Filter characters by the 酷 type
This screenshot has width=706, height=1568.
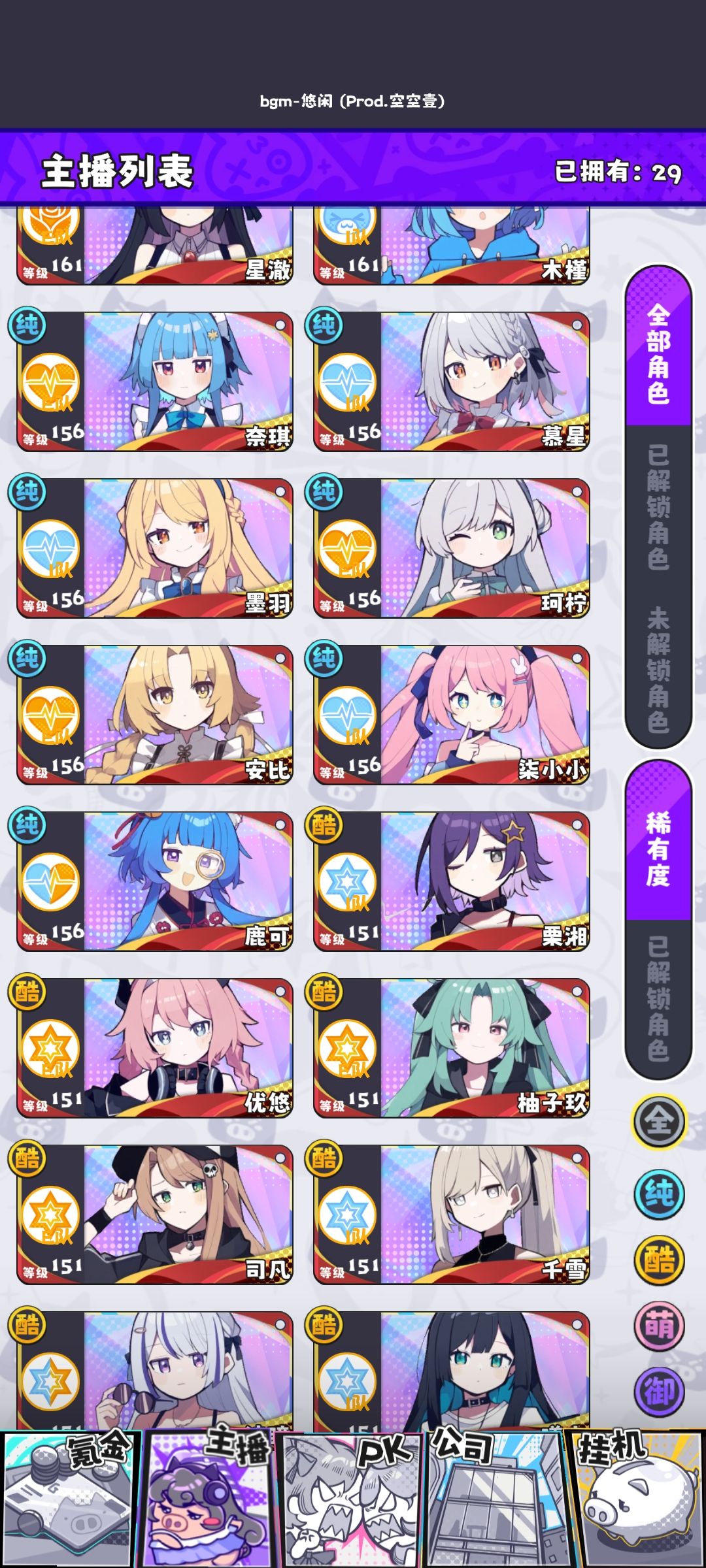point(659,1260)
